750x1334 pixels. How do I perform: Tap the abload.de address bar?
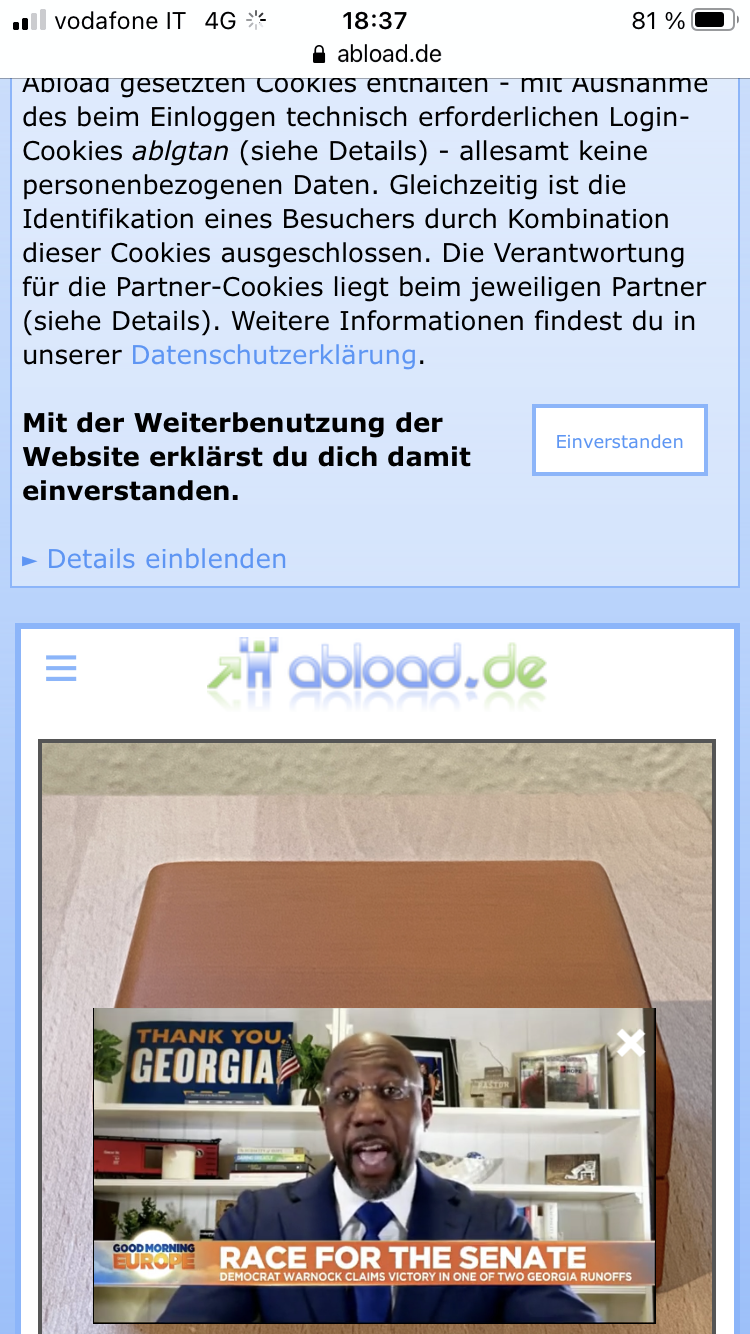pos(376,53)
